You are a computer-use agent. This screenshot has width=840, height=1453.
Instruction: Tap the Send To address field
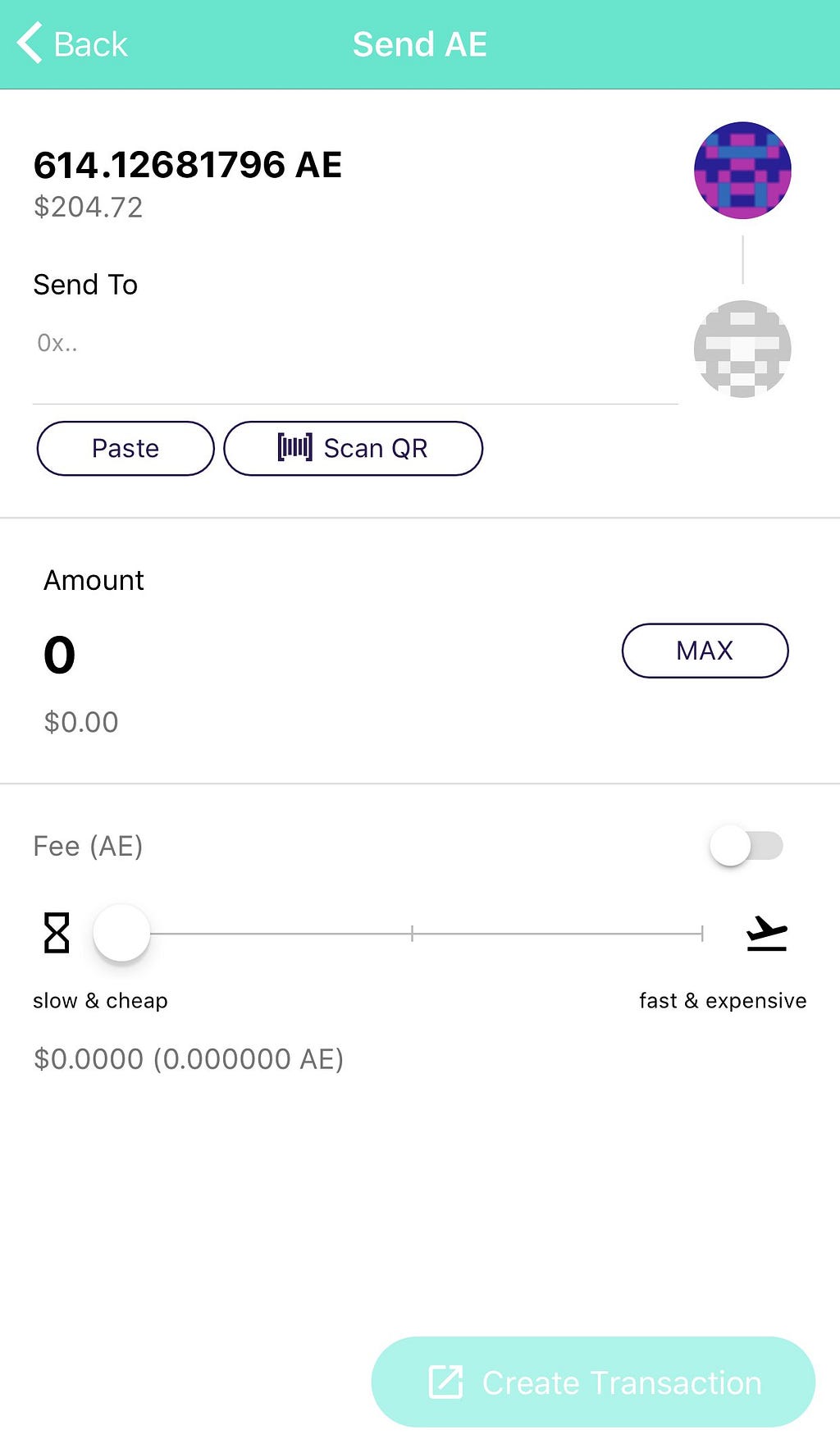click(353, 344)
